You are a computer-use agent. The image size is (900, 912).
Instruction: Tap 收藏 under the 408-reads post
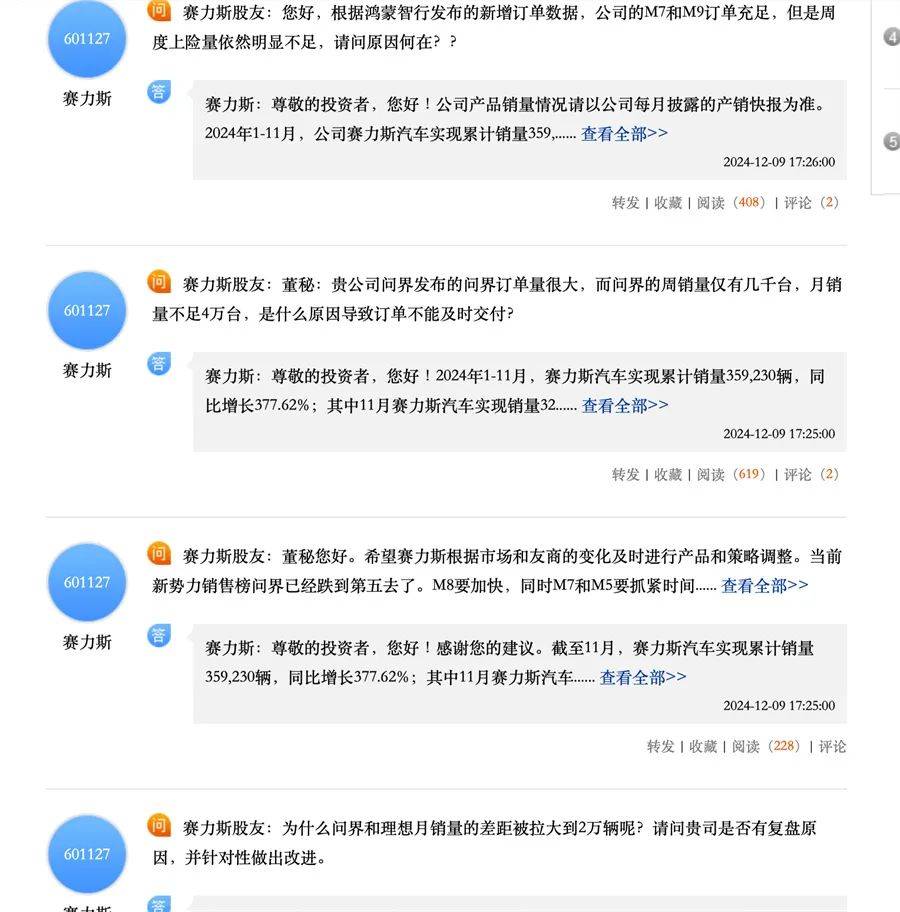click(x=668, y=202)
